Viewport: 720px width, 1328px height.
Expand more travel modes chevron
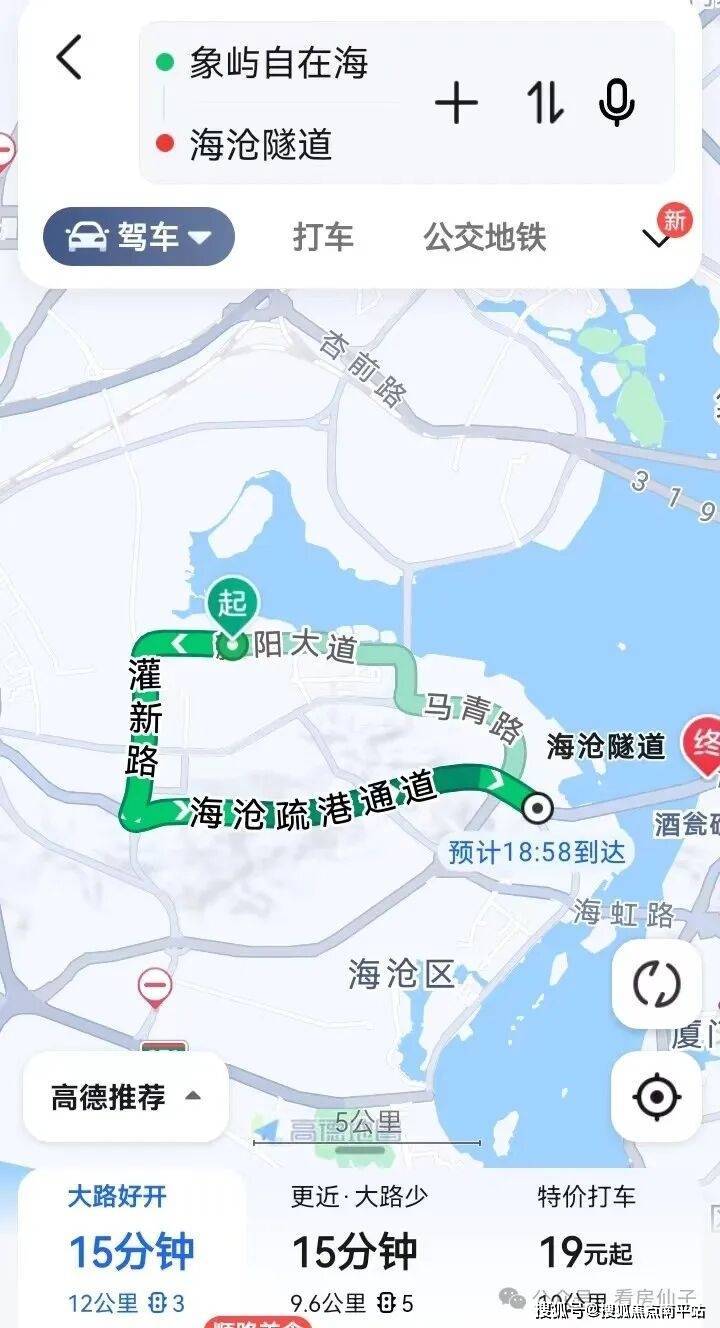(656, 239)
